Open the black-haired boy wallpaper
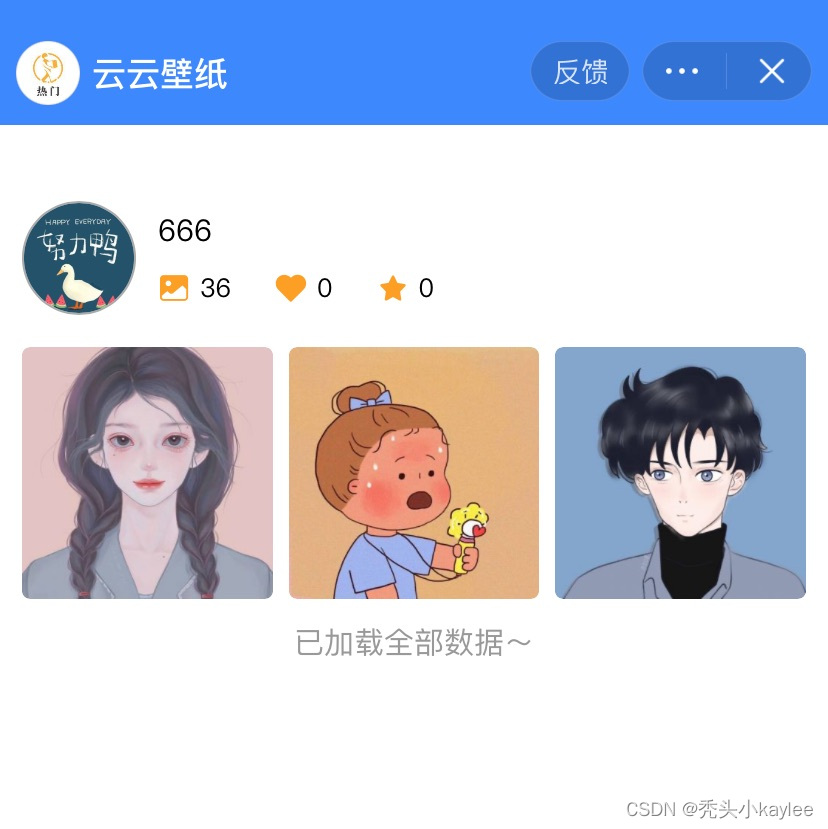This screenshot has height=829, width=828. point(680,473)
